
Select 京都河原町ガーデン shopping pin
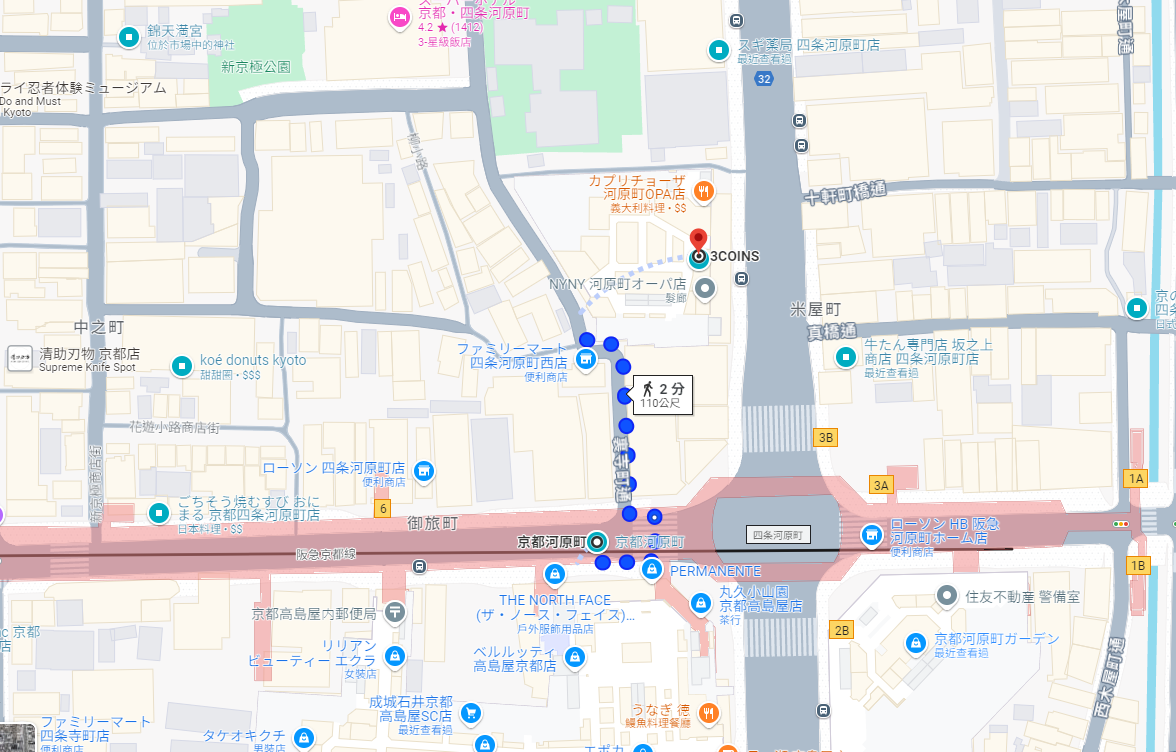[915, 643]
